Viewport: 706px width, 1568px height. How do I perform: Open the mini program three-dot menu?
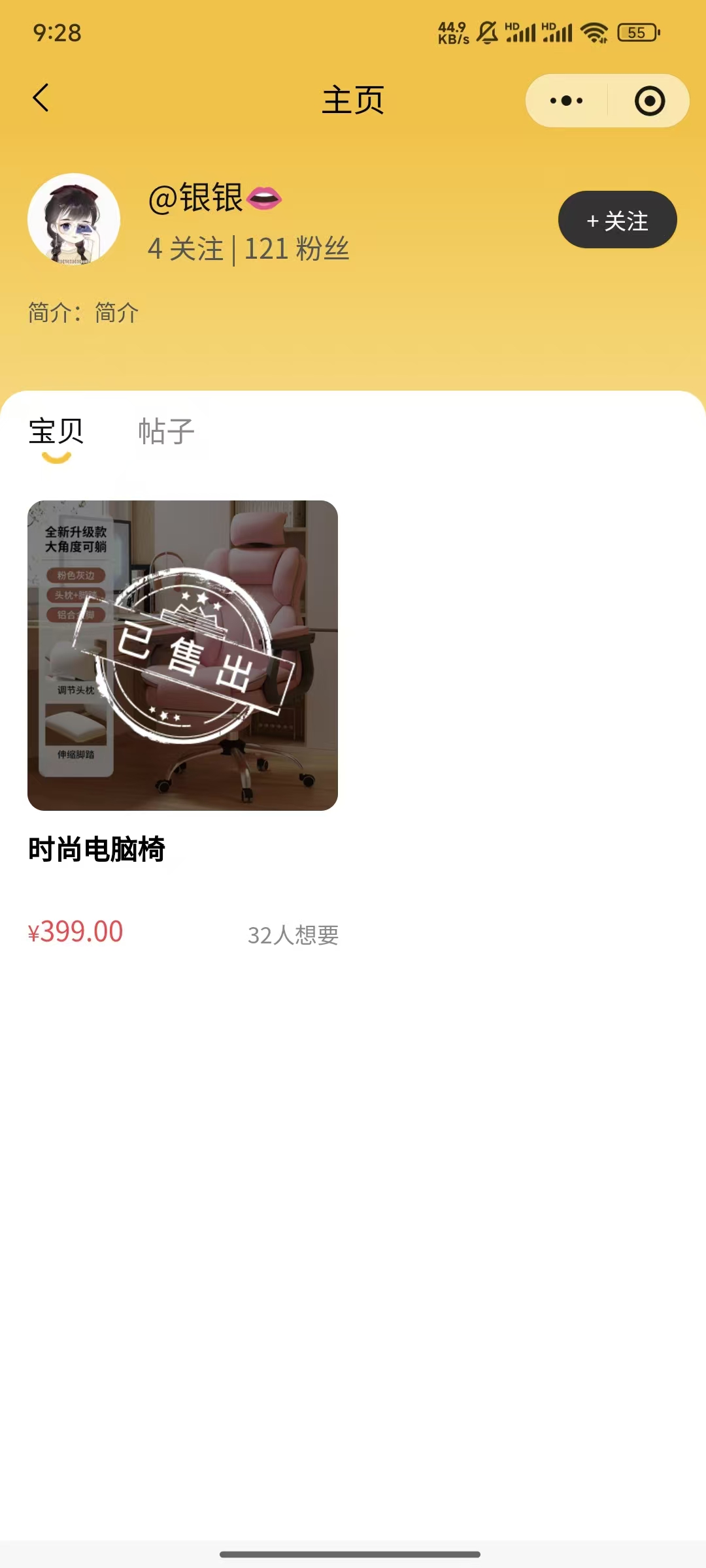(566, 101)
